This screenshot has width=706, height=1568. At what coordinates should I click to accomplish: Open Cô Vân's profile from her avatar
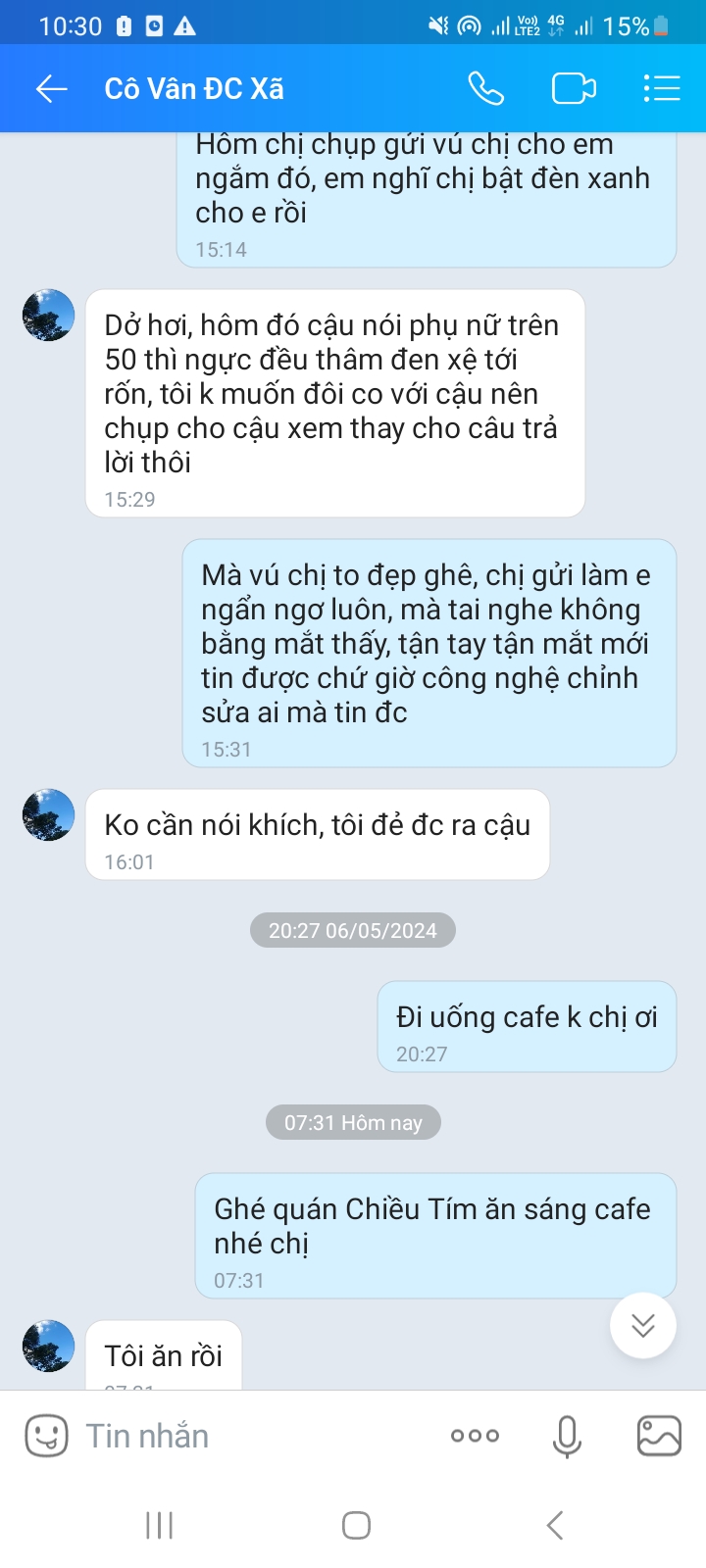[48, 316]
